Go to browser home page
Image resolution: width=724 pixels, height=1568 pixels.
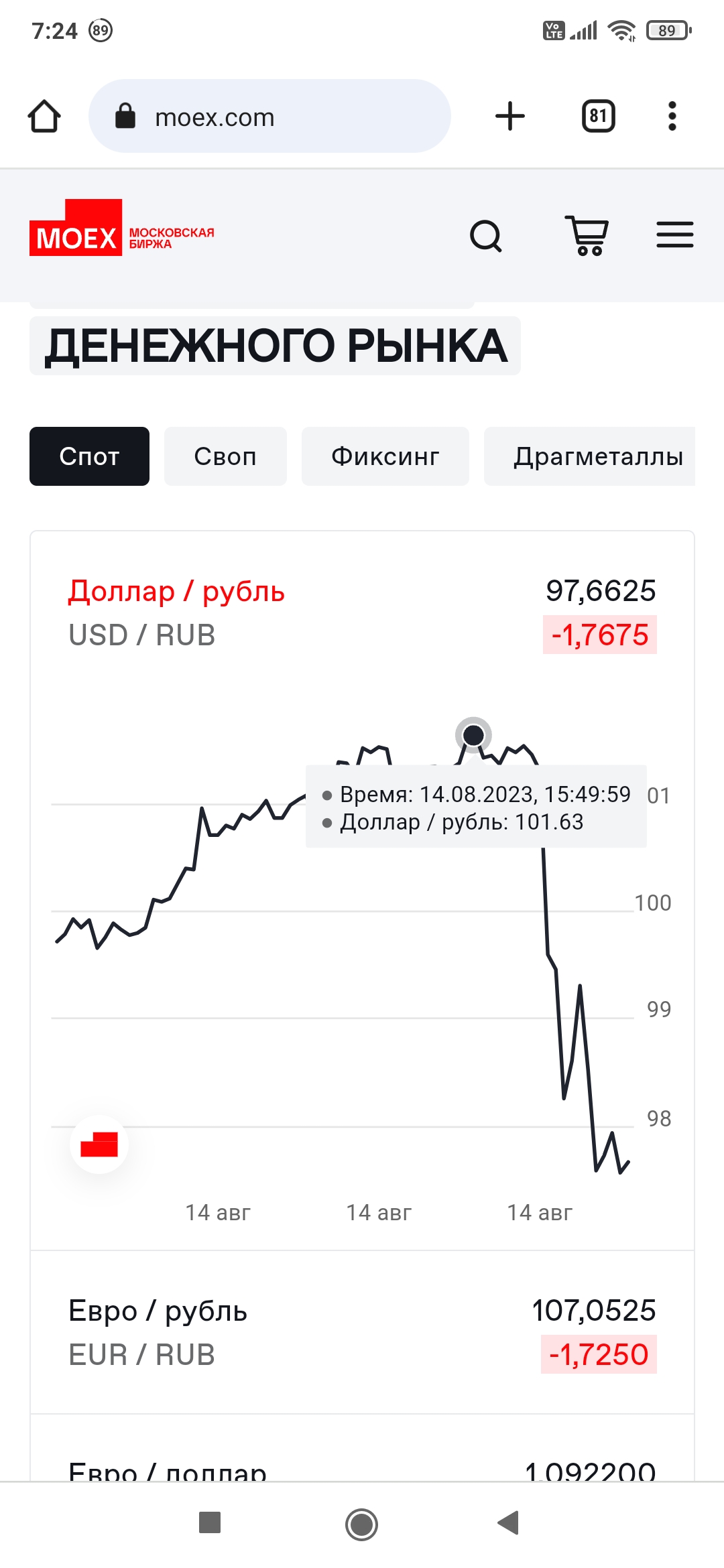pyautogui.click(x=44, y=117)
